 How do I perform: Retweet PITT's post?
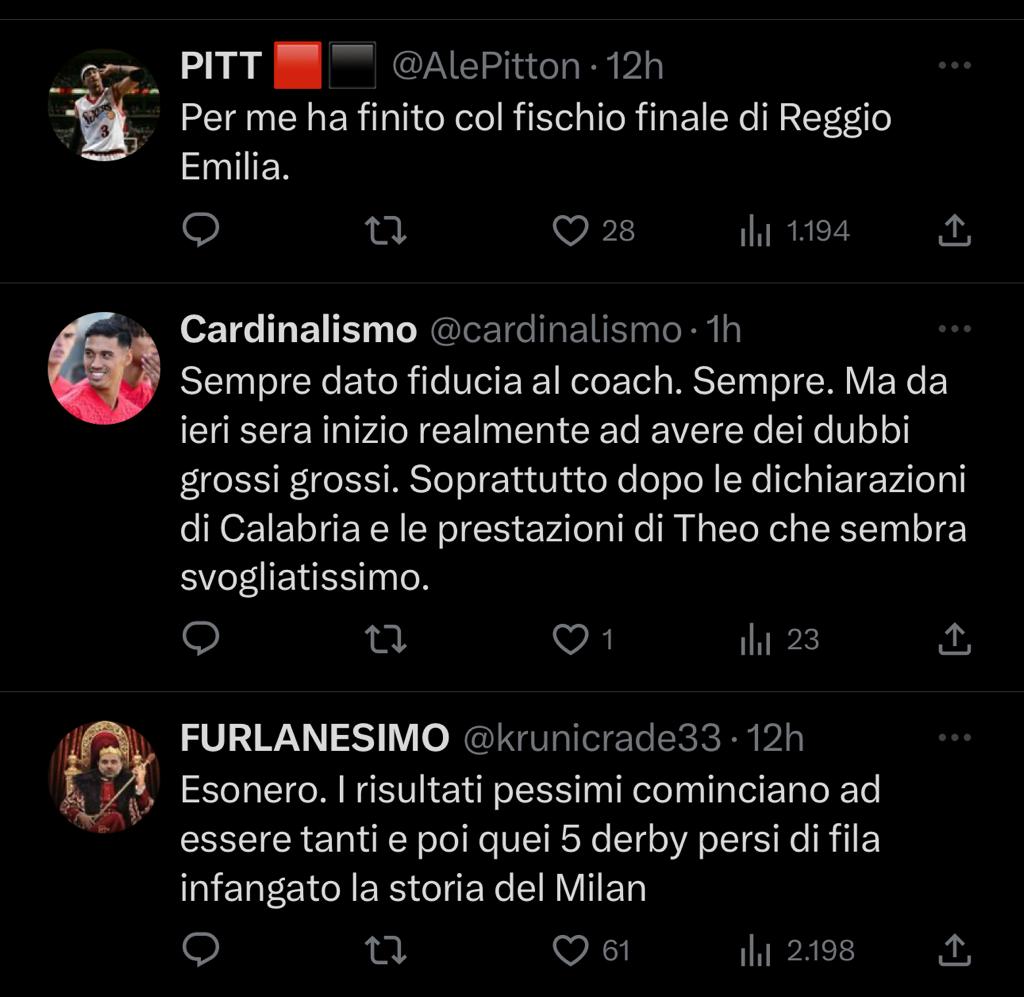click(x=386, y=231)
